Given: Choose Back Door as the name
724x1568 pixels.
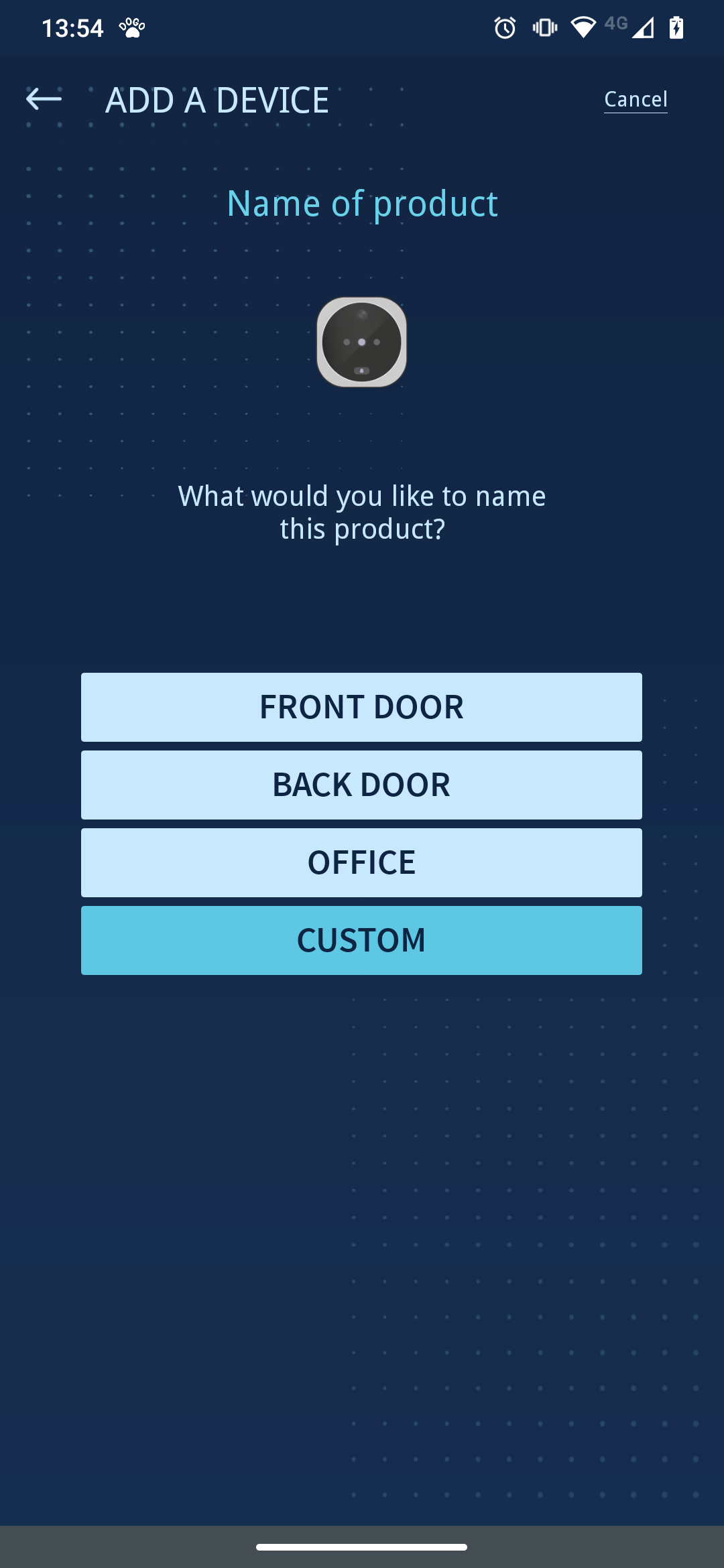Looking at the screenshot, I should (x=361, y=785).
